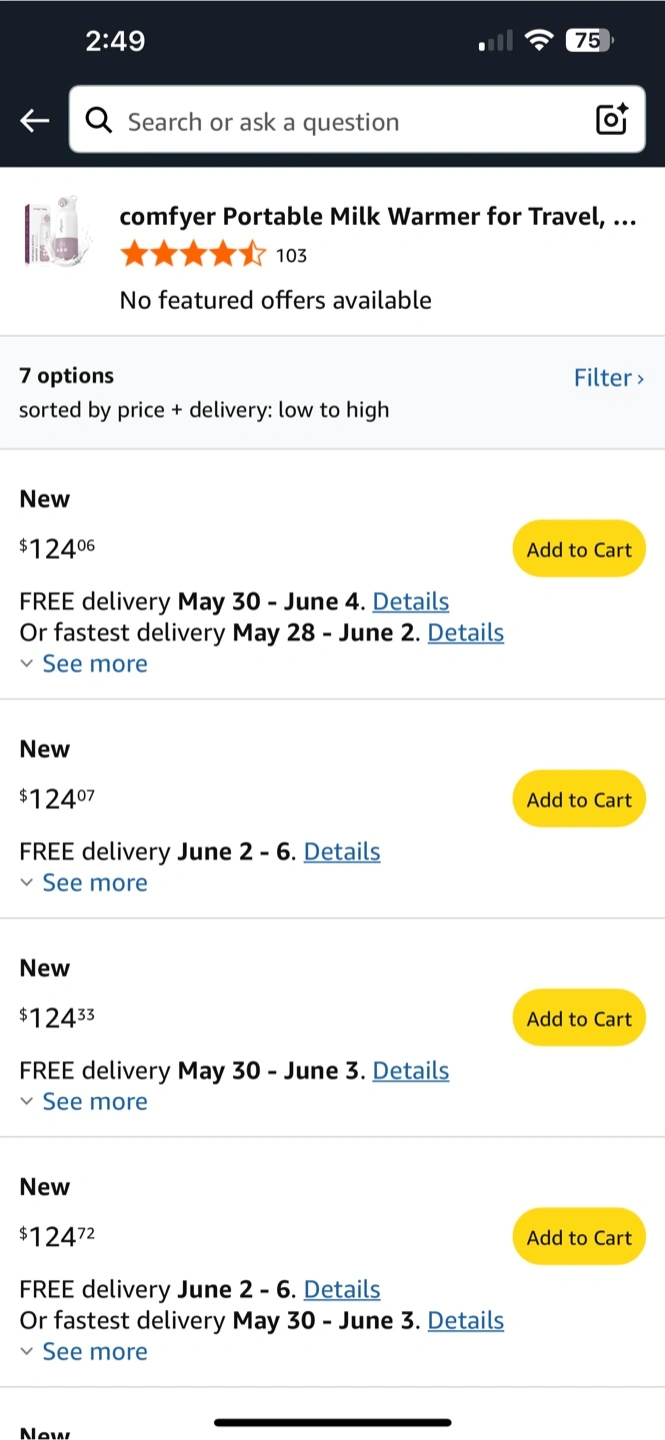Add the $124.33 offer to cart
Viewport: 665px width, 1440px height.
[579, 1018]
